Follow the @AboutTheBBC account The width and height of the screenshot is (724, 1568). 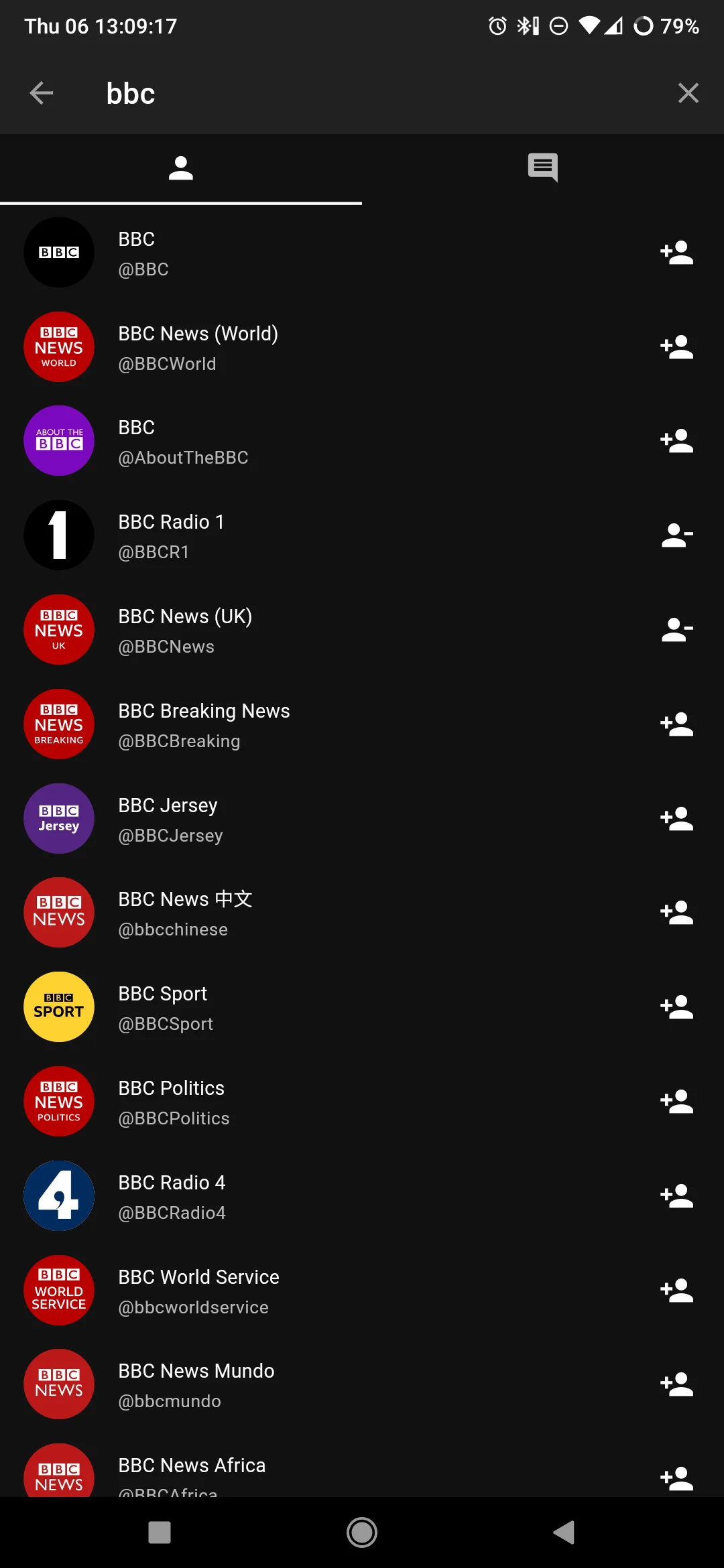(676, 441)
